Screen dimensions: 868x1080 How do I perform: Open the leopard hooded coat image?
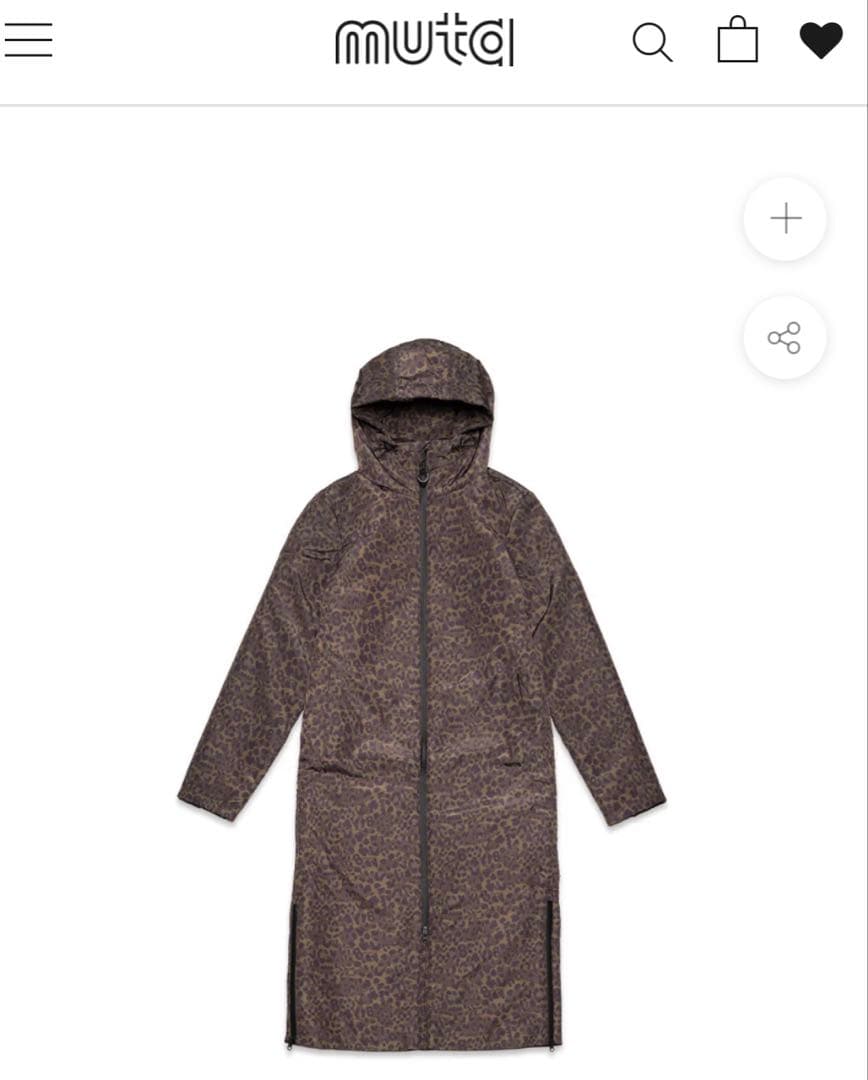pos(422,690)
